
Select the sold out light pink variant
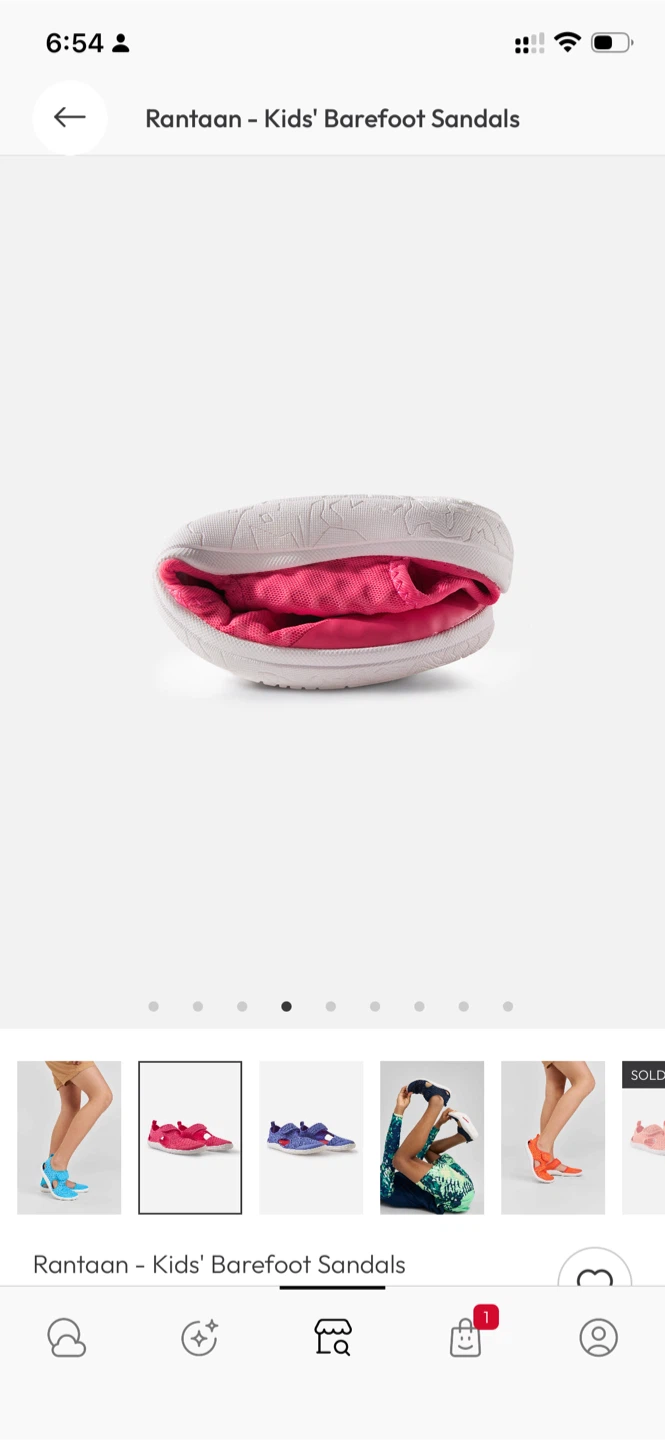click(x=644, y=1137)
